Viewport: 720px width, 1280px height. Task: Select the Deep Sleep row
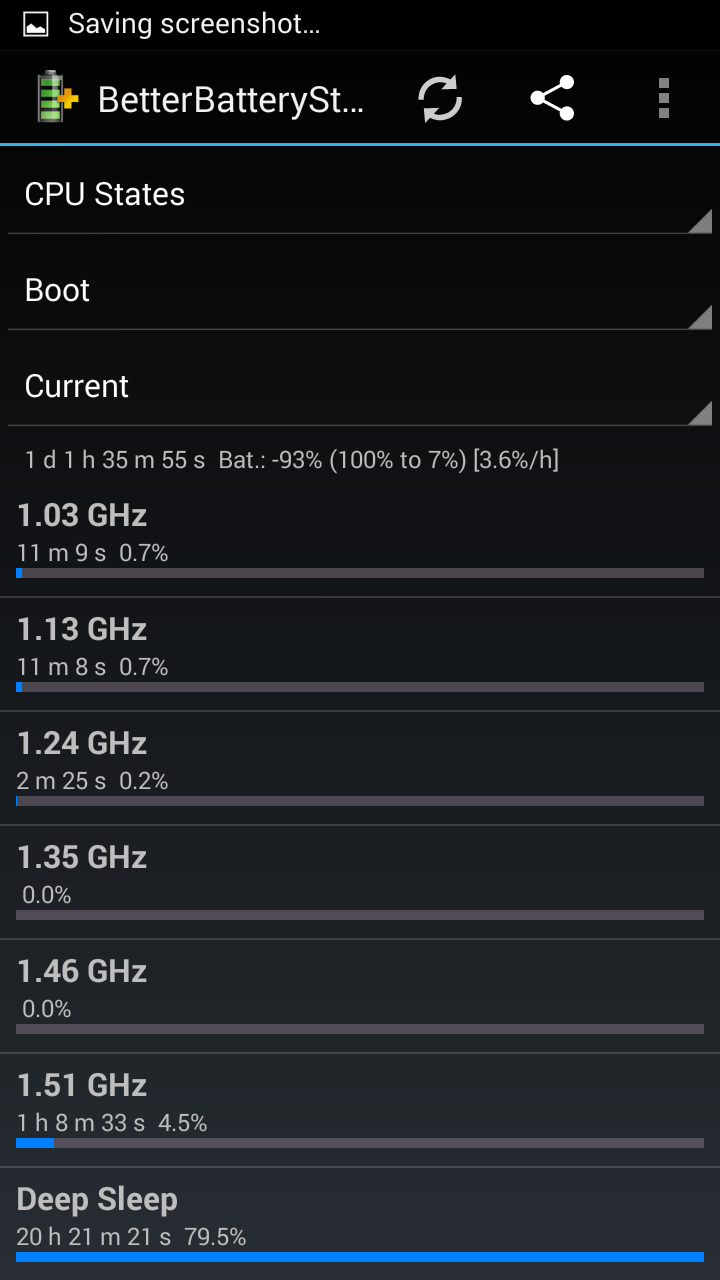360,1224
